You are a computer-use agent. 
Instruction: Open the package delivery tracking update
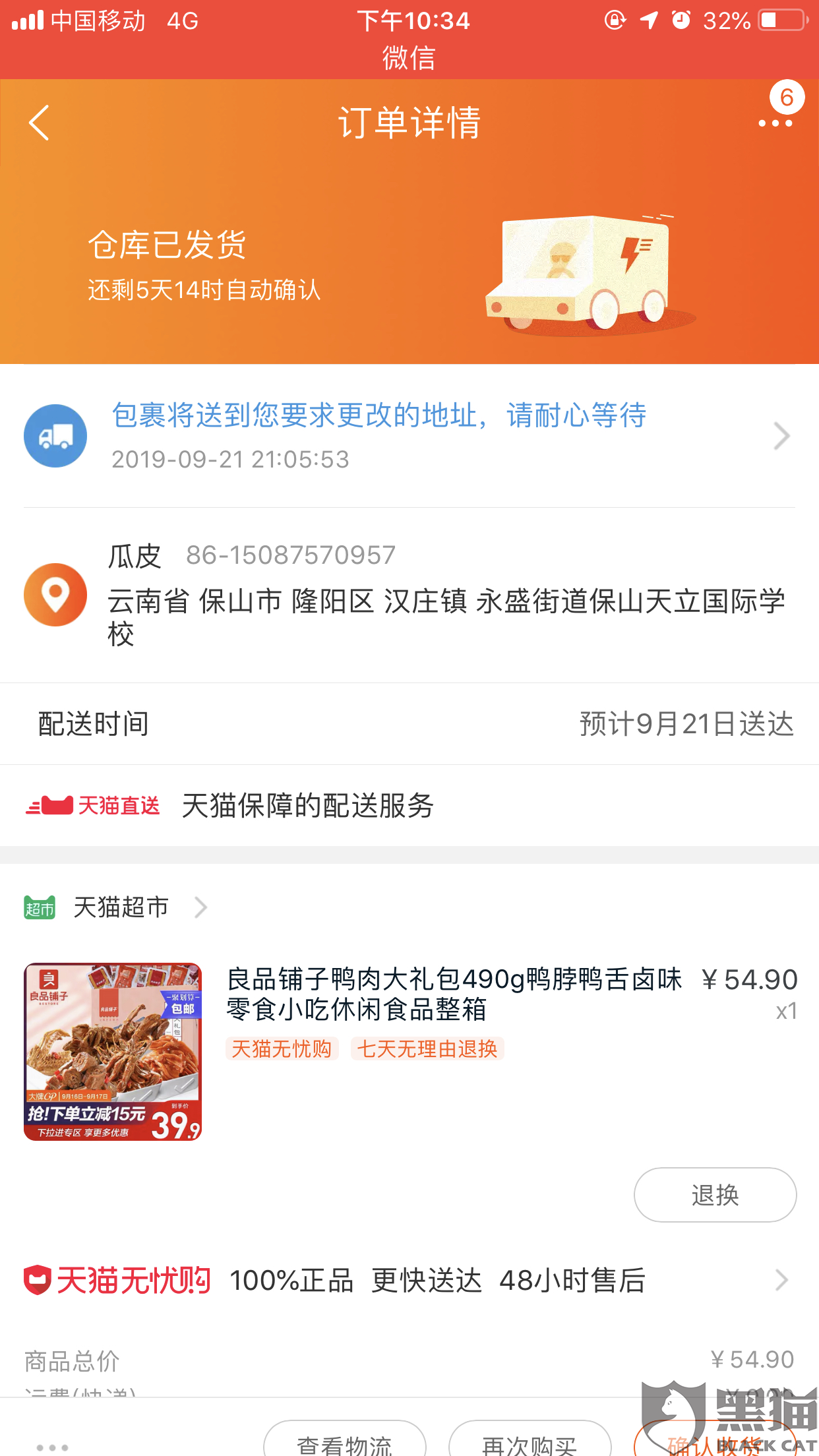pos(409,435)
